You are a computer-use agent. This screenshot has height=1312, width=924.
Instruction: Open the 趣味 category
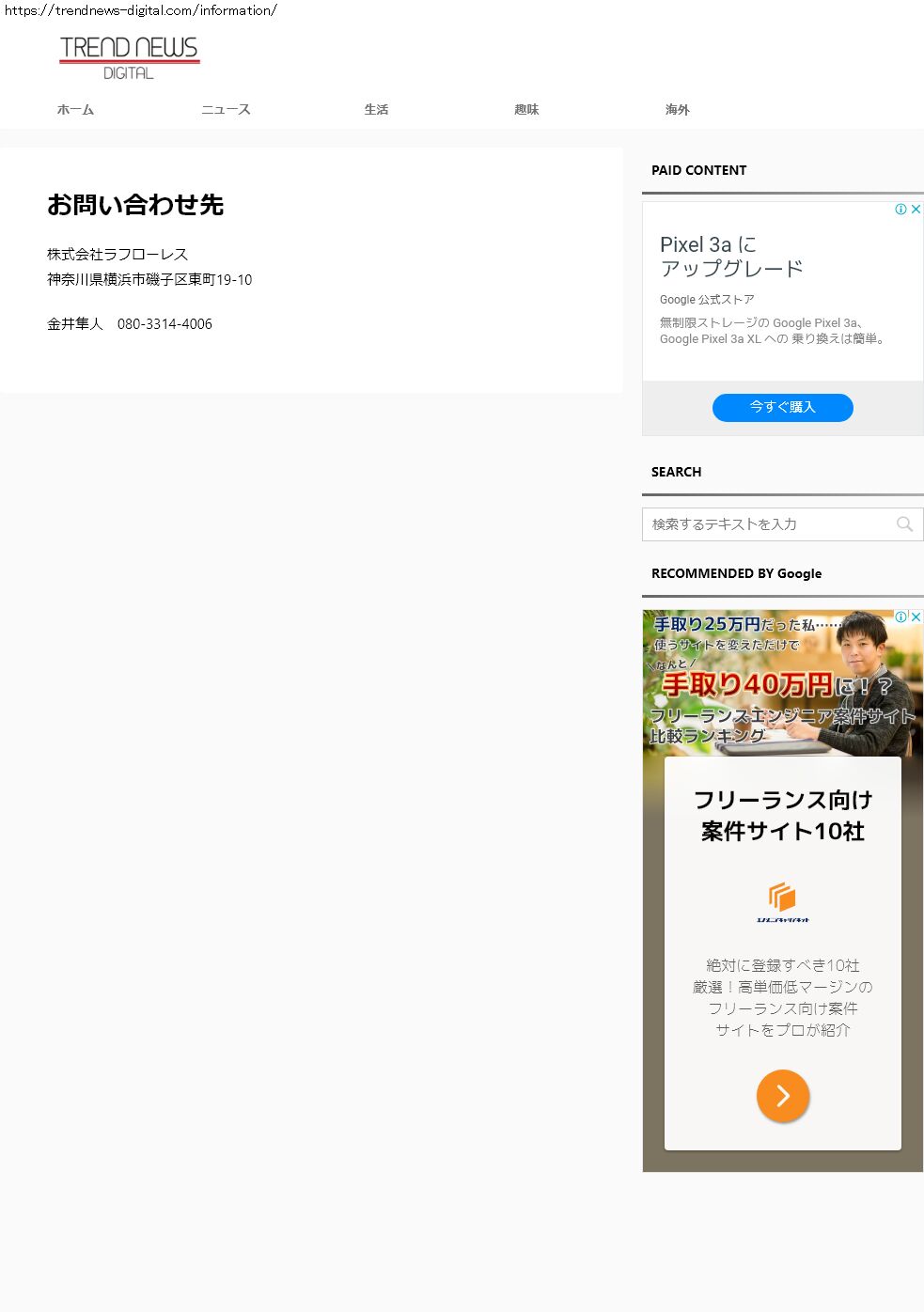tap(526, 110)
